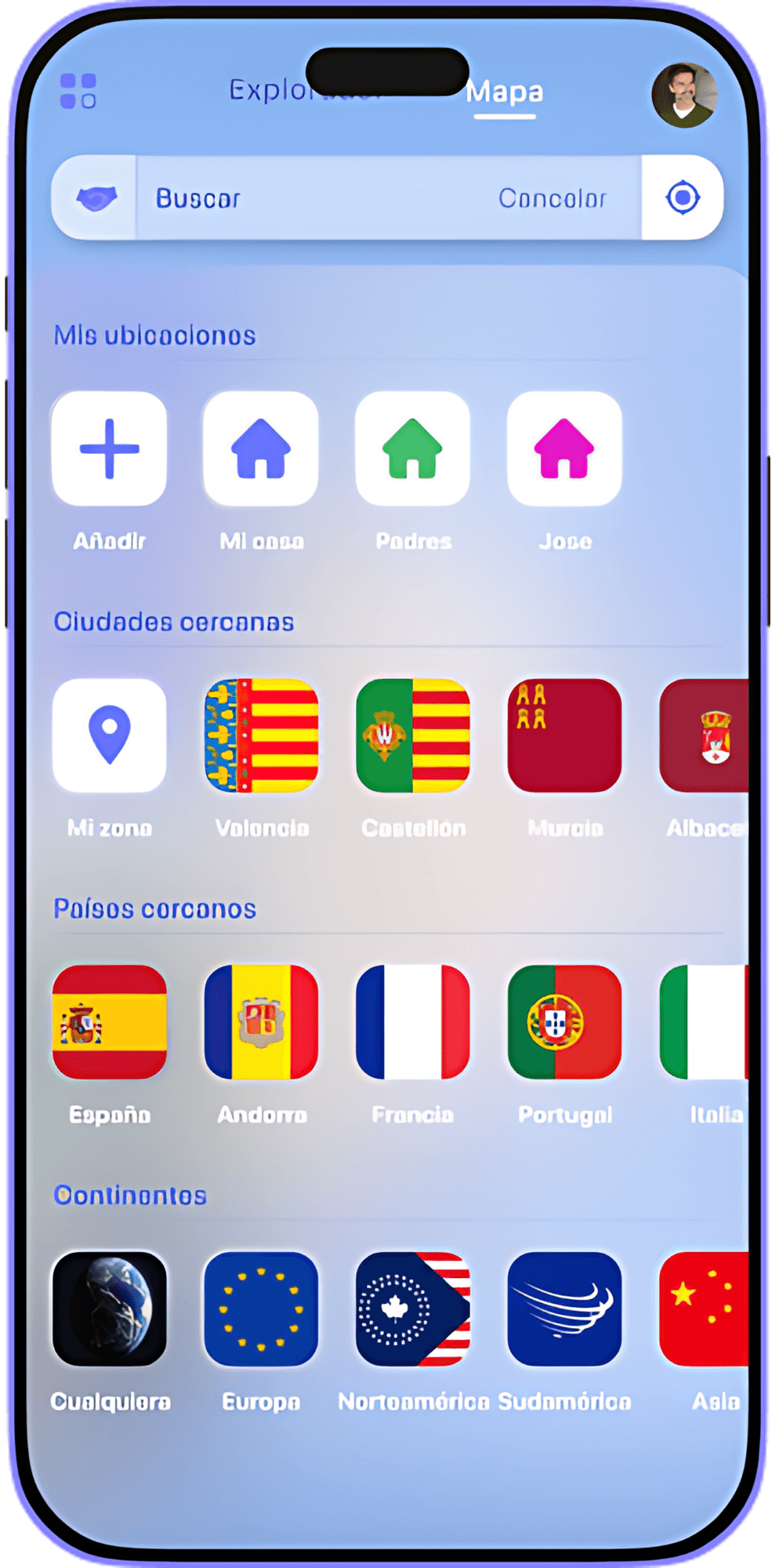Select Murcia from nearby cities

(x=564, y=735)
